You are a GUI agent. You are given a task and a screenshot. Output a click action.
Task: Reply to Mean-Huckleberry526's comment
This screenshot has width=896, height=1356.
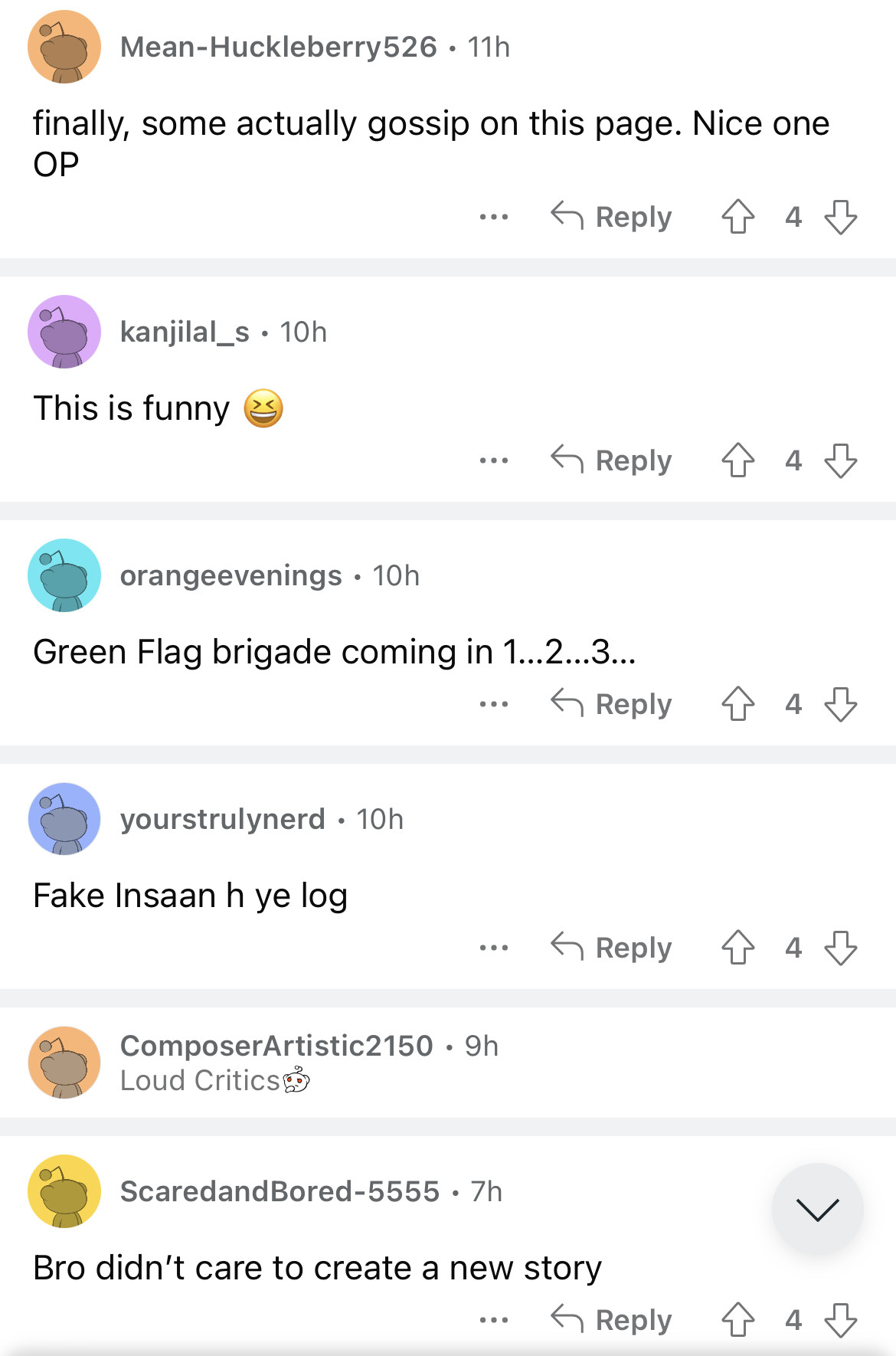pyautogui.click(x=611, y=217)
